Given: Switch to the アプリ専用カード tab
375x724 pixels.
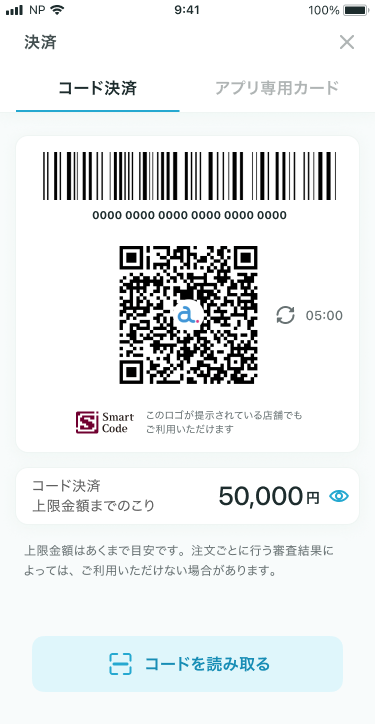Looking at the screenshot, I should [277, 88].
